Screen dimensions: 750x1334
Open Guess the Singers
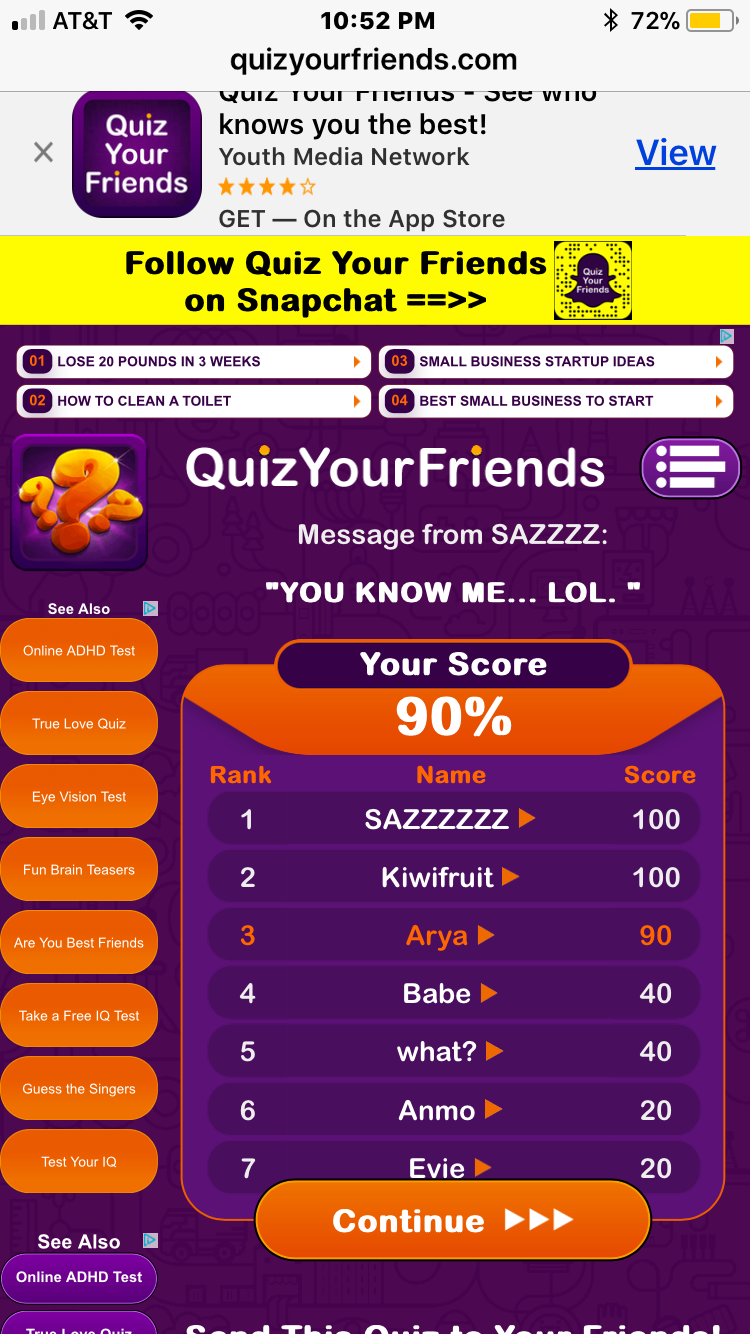click(x=79, y=1089)
